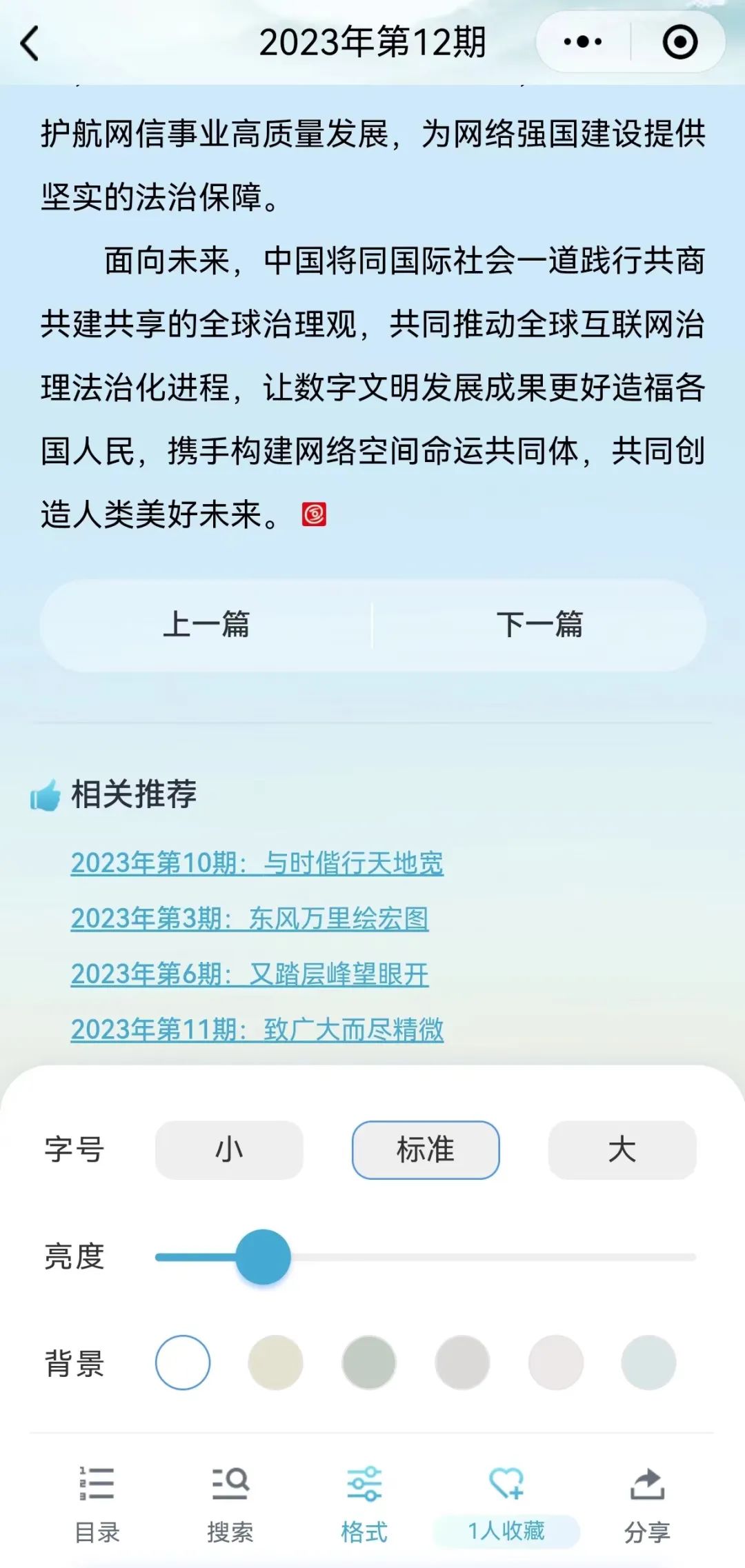This screenshot has width=745, height=1568.
Task: Share this article via 分享
Action: pyautogui.click(x=647, y=1503)
